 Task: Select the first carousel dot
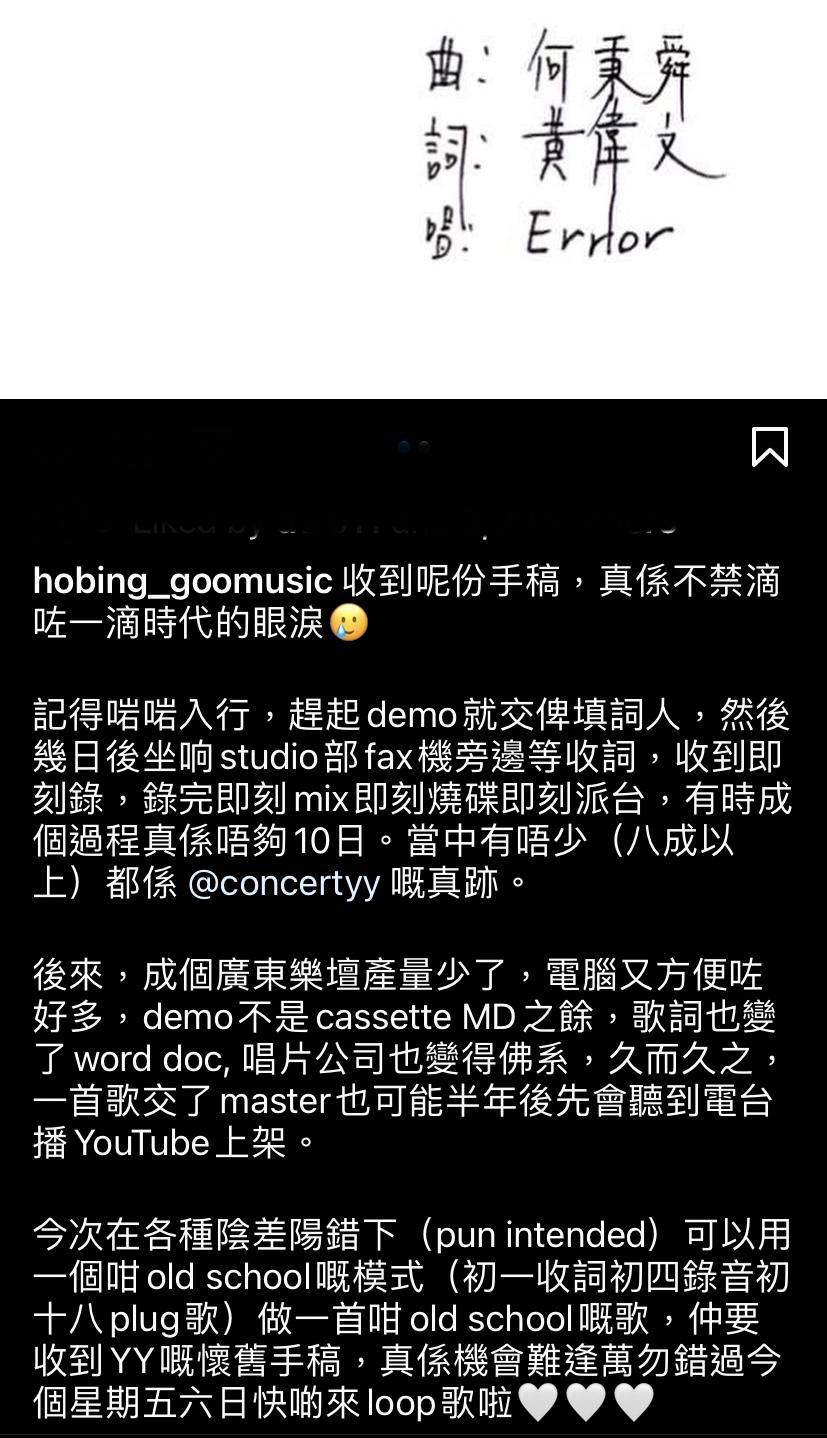pyautogui.click(x=404, y=446)
